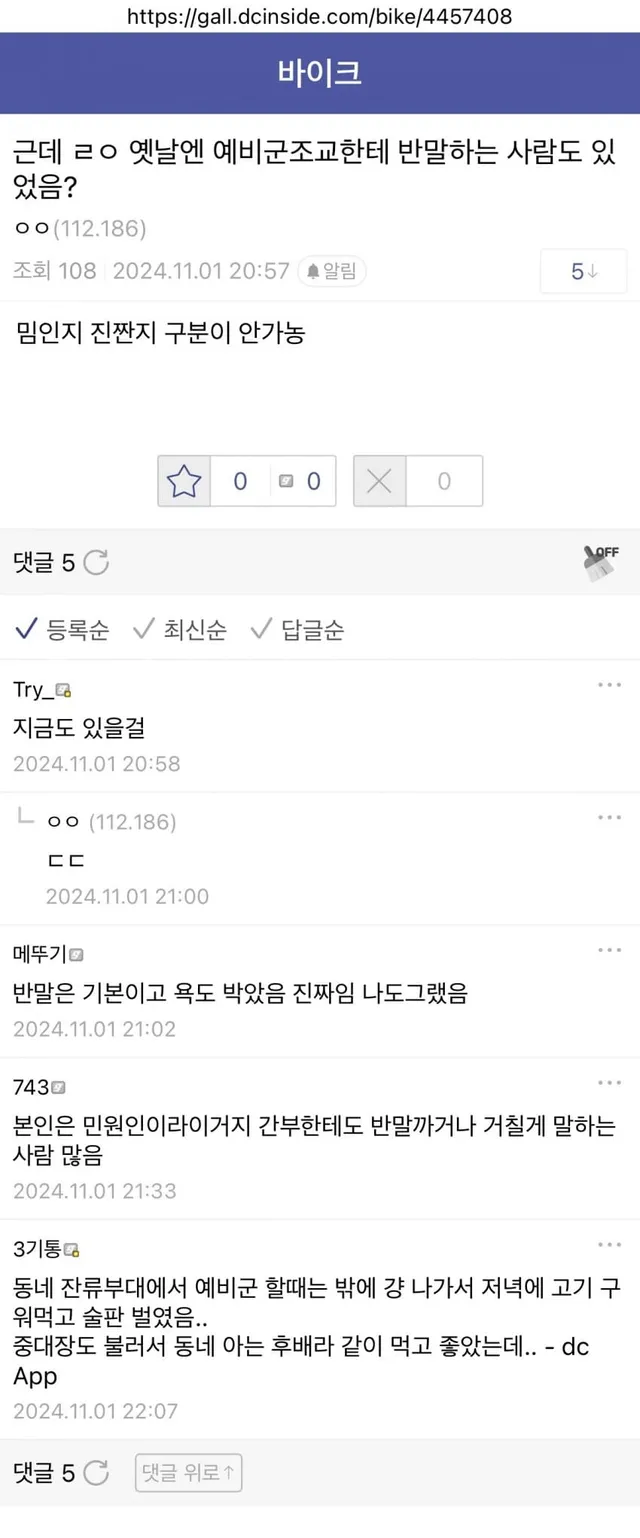640x1538 pixels.
Task: Downvote the post with the X button
Action: tap(380, 482)
